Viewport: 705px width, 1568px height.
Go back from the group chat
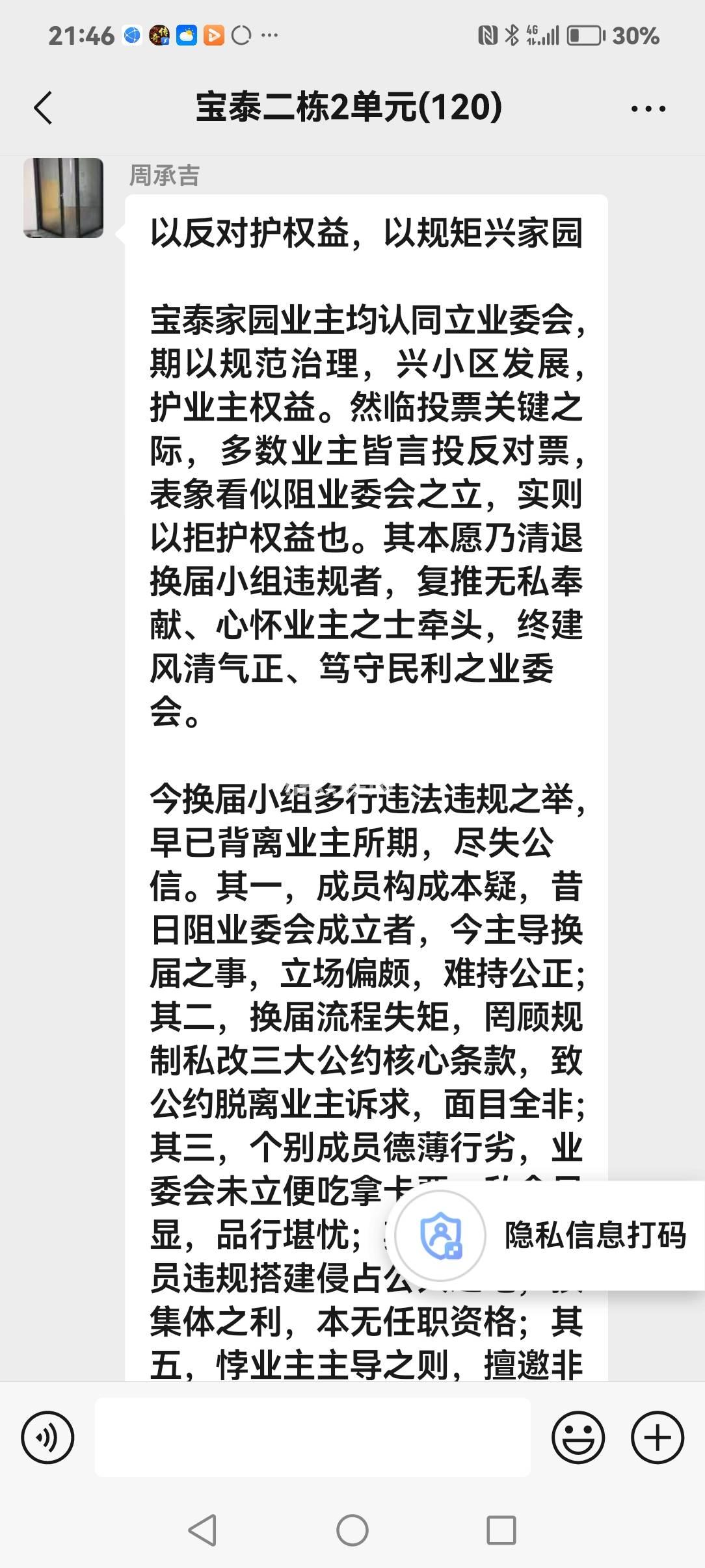[43, 108]
